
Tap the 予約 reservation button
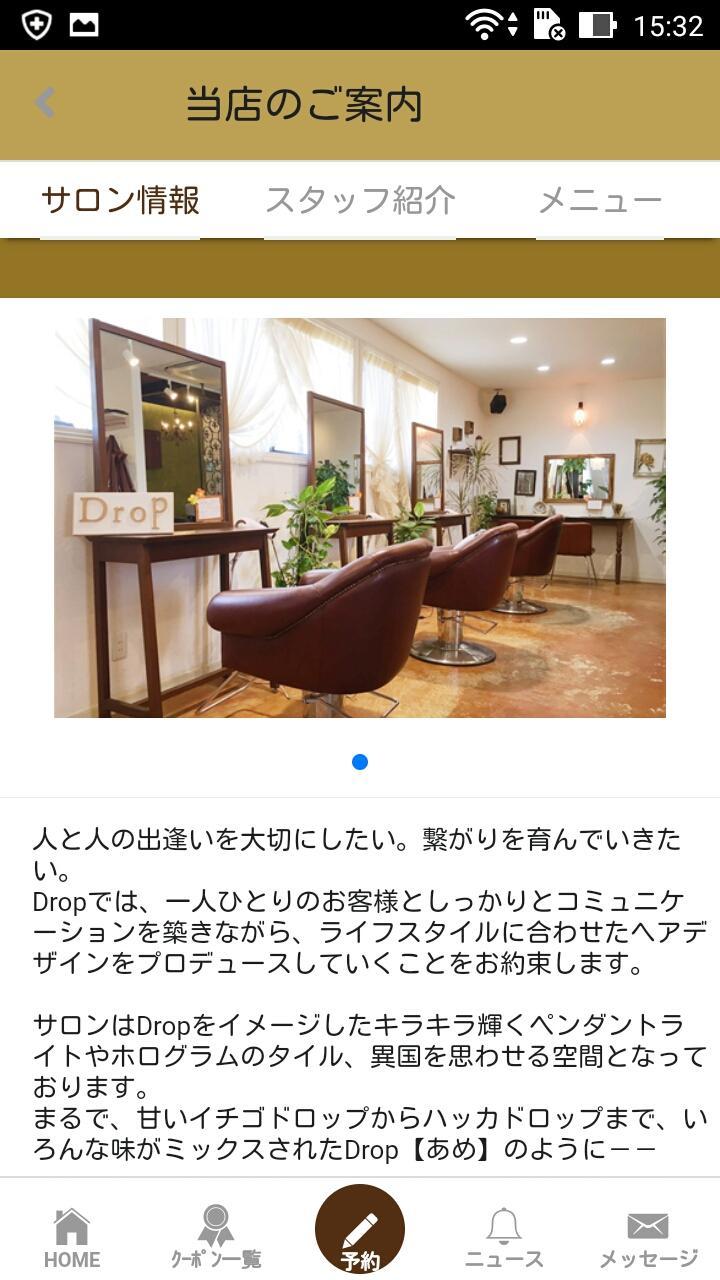tap(360, 1232)
